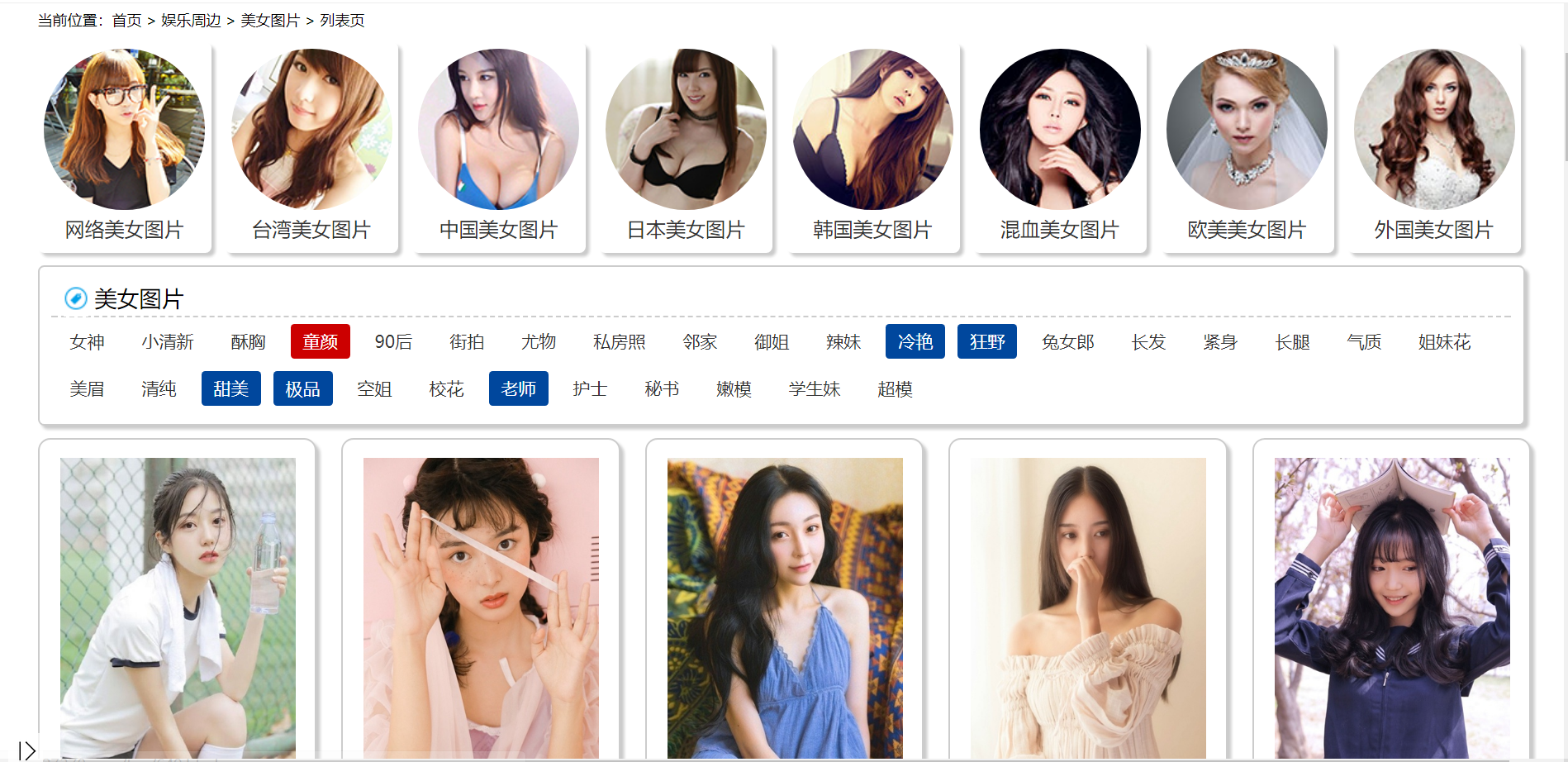Open the 老师 tag
Screen dimensions: 1568x762
click(519, 389)
